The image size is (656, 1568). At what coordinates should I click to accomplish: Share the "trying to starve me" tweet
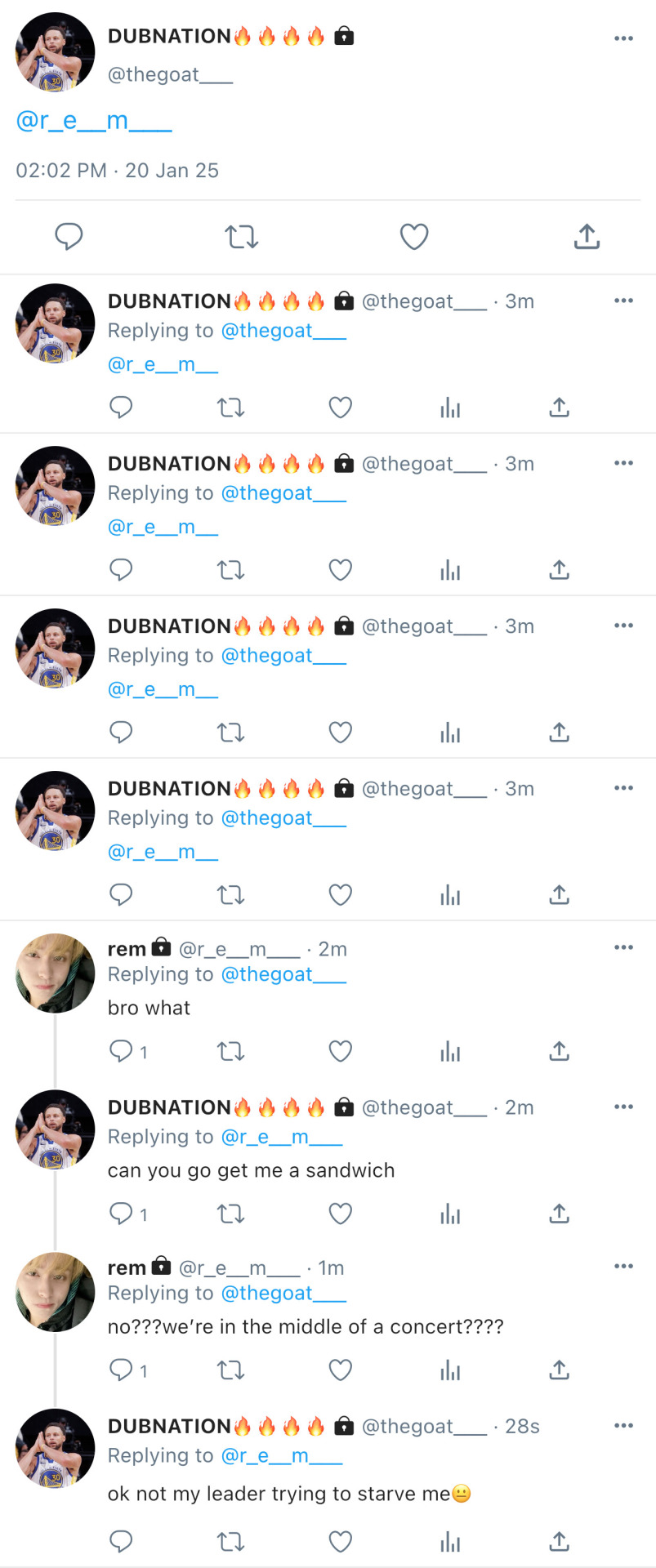point(559,1542)
